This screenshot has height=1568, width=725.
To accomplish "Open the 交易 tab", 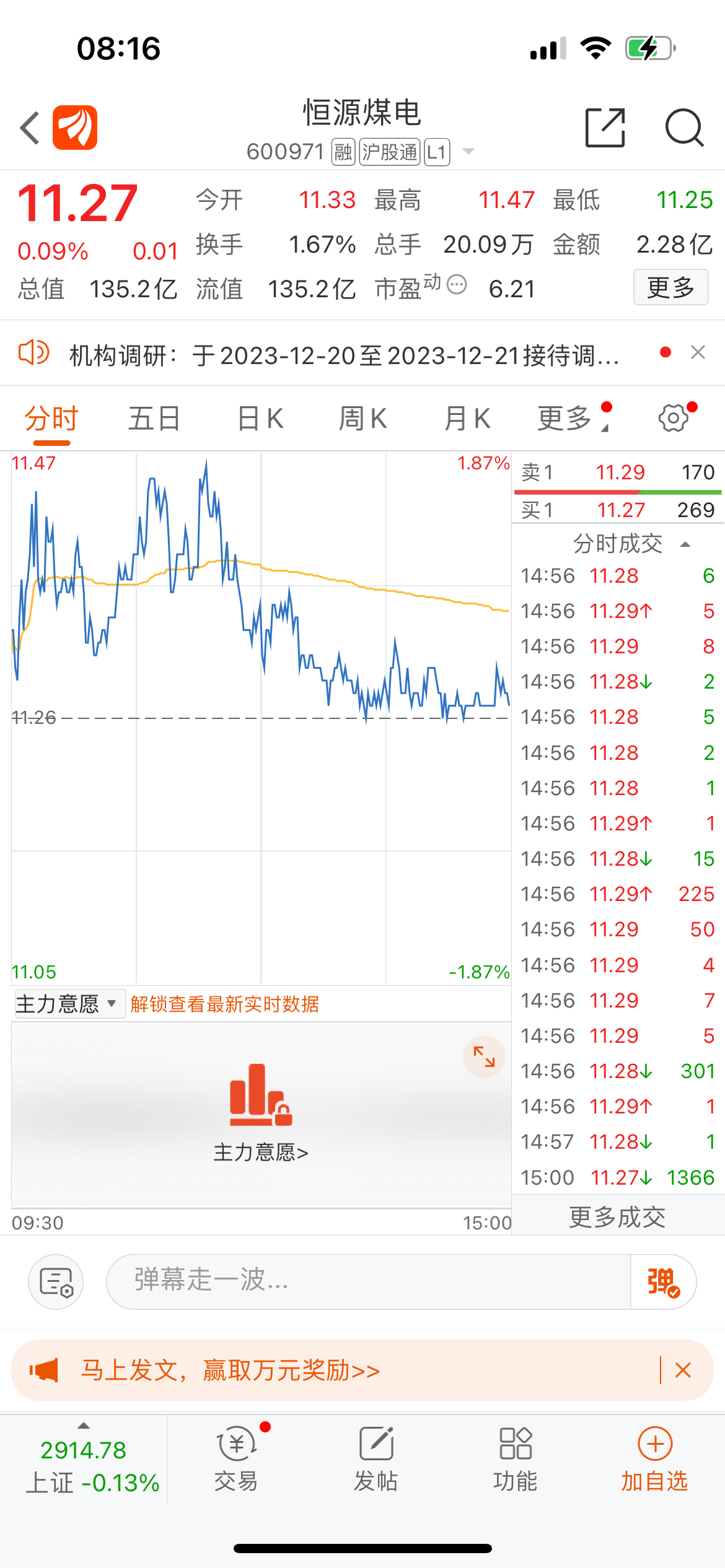I will point(236,1458).
